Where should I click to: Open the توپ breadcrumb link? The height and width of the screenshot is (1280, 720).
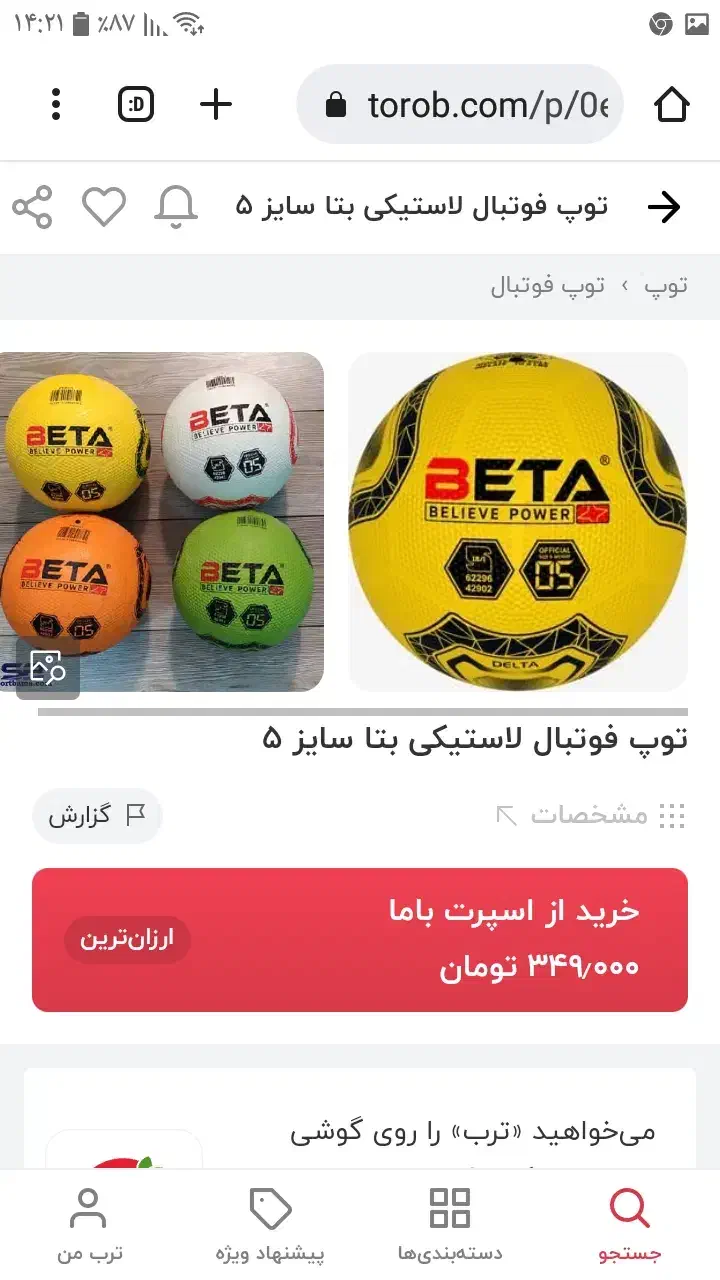tap(665, 286)
